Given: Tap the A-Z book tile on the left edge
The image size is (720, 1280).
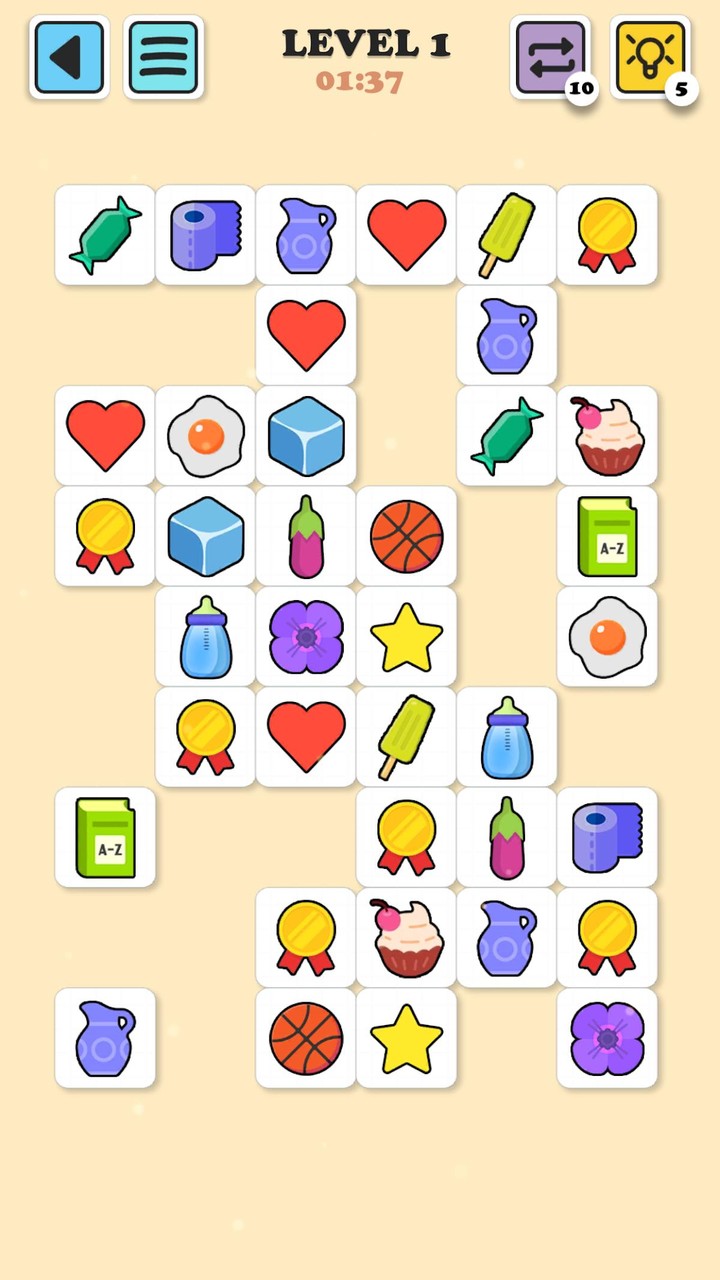Looking at the screenshot, I should pos(105,838).
